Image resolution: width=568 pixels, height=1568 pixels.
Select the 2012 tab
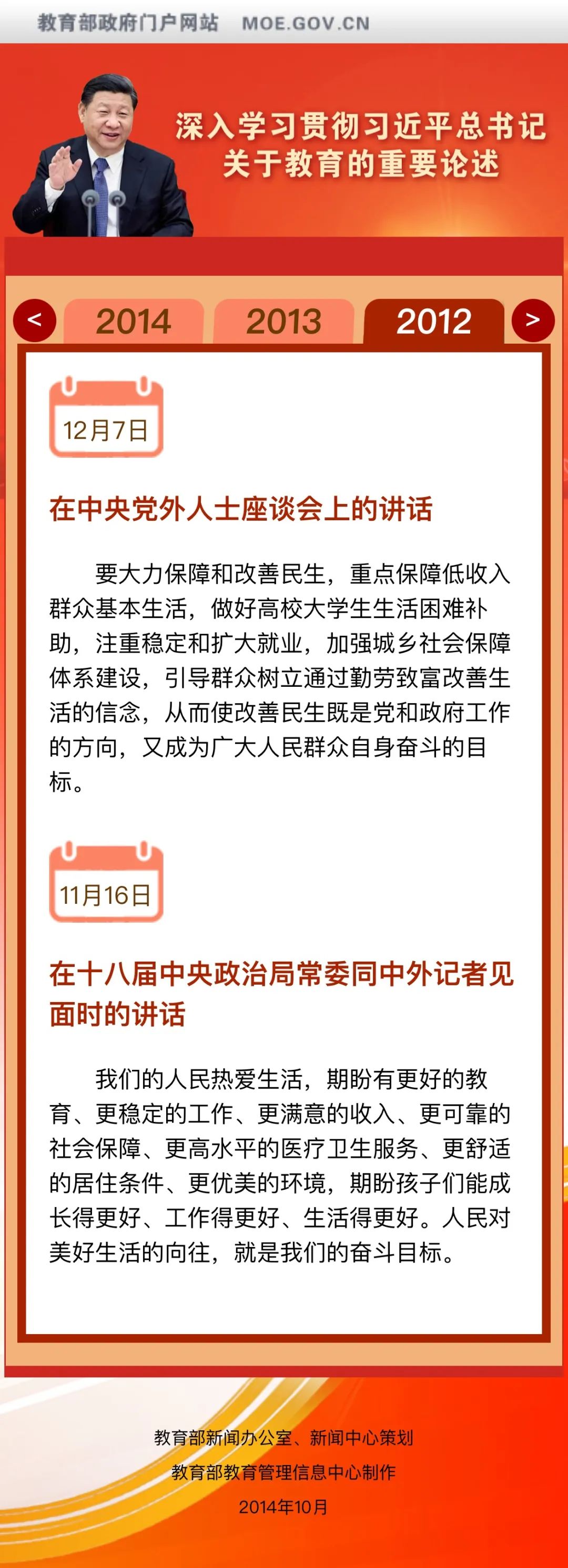tap(433, 321)
